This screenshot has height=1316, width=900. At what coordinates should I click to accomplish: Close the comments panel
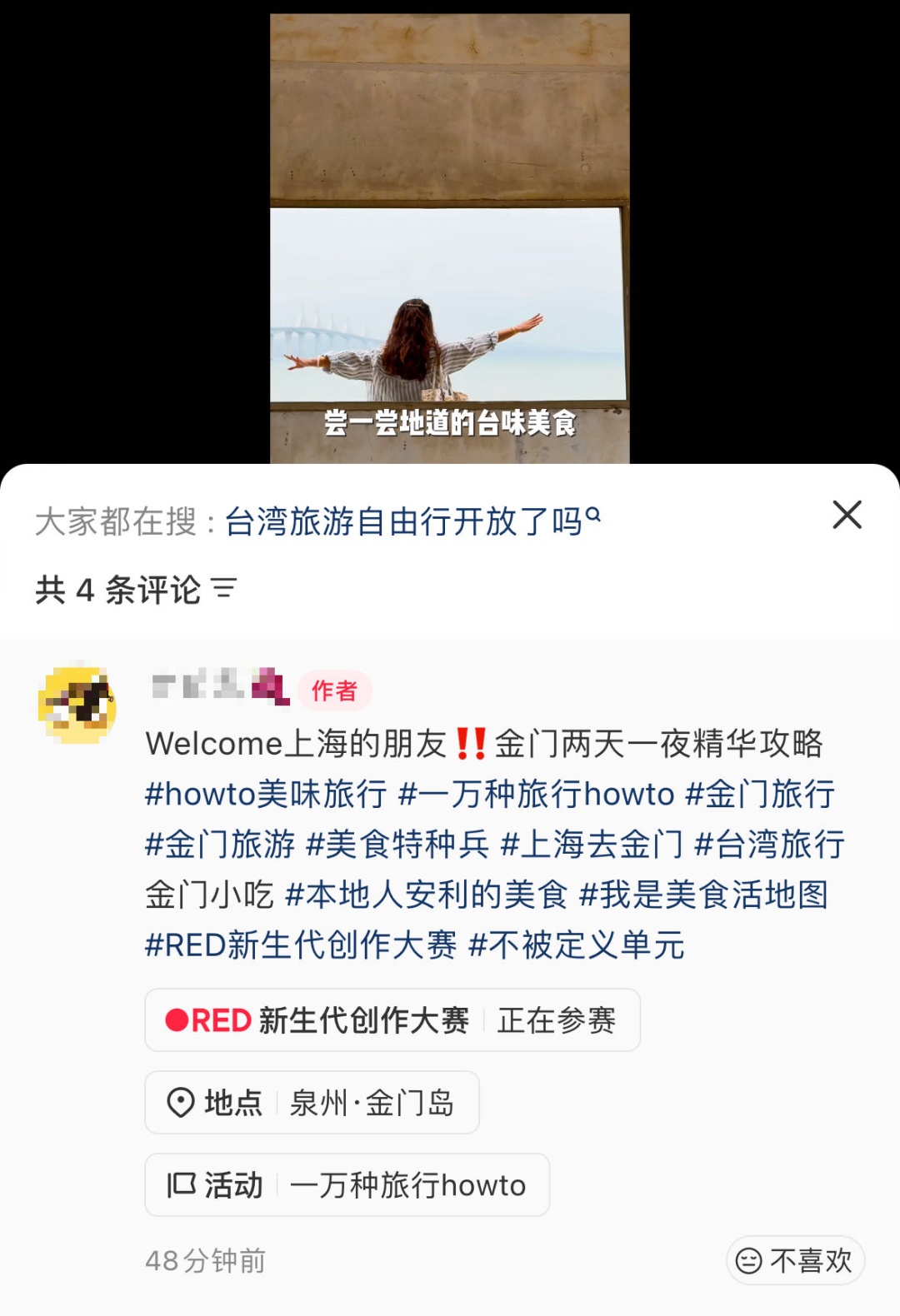tap(847, 515)
